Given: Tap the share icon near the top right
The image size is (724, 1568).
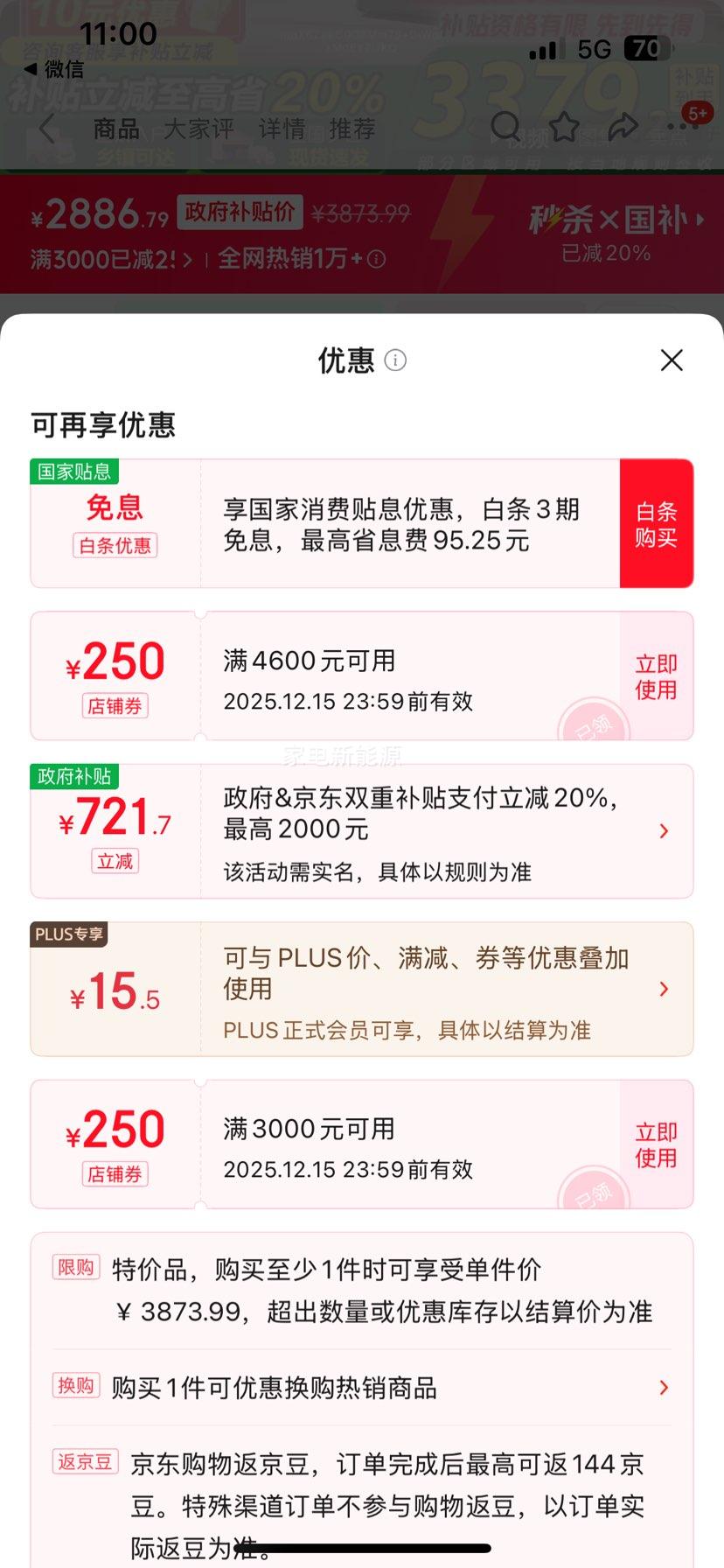Looking at the screenshot, I should [623, 127].
